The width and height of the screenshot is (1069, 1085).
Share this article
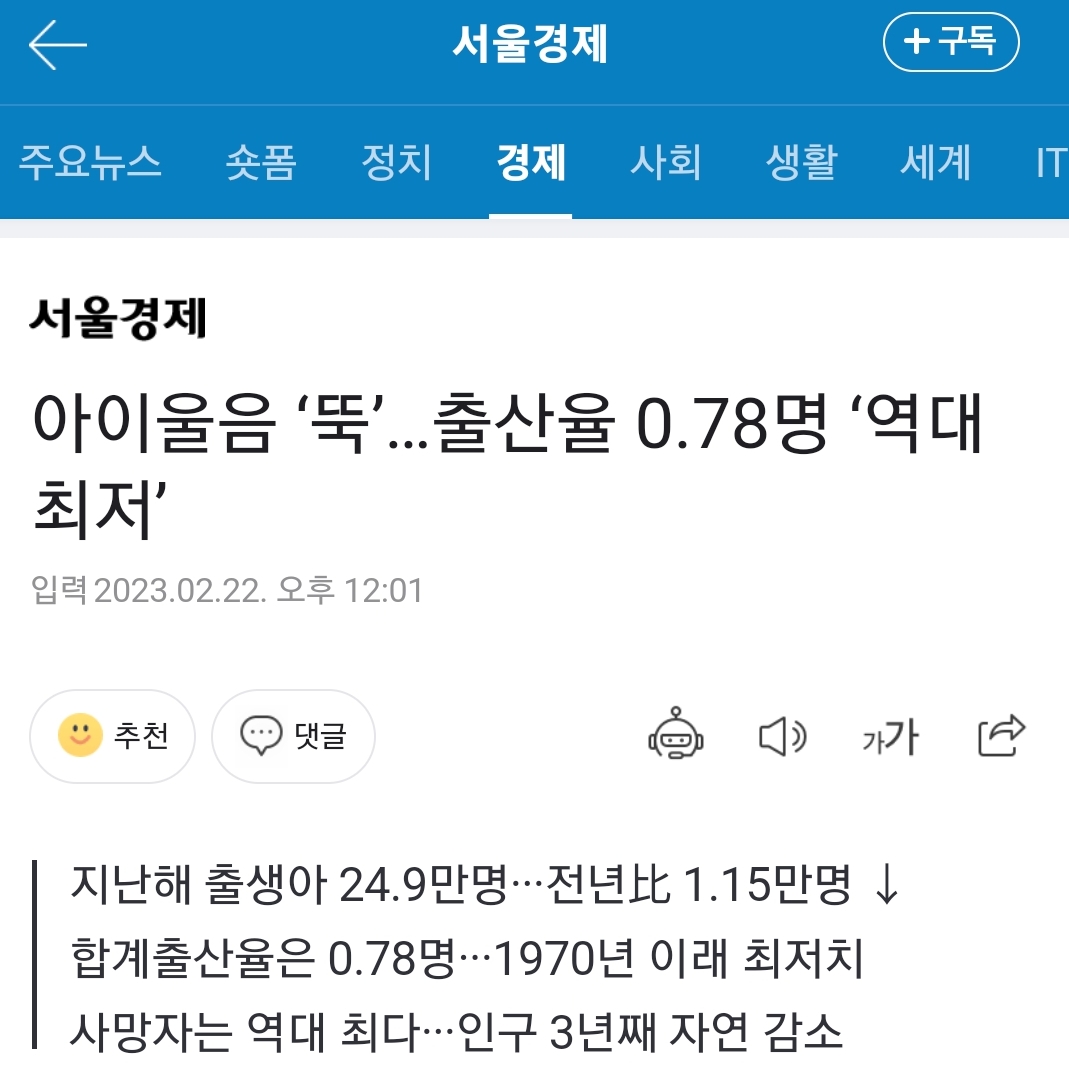click(1001, 736)
